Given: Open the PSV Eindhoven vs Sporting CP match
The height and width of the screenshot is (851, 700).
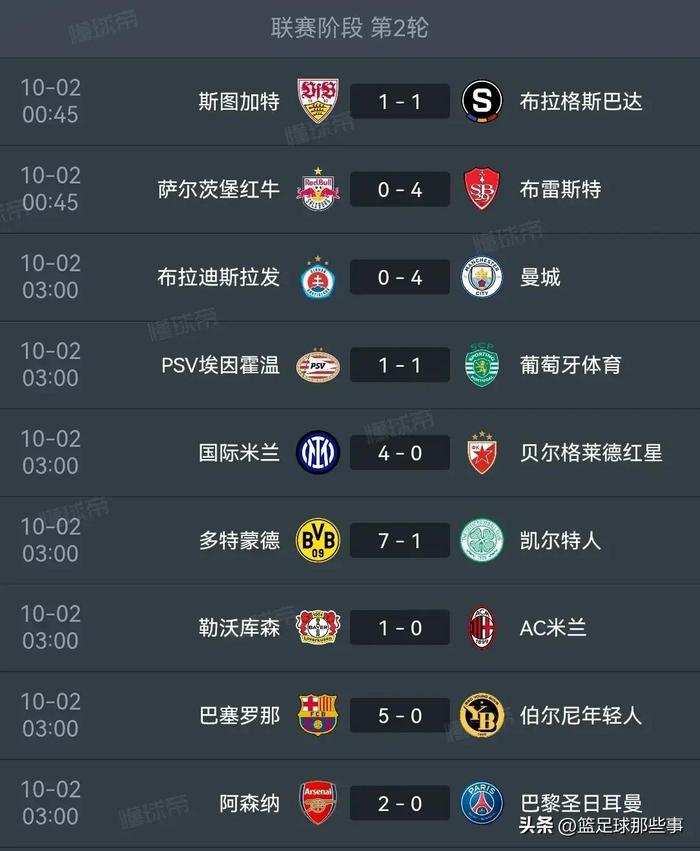Looking at the screenshot, I should (400, 365).
